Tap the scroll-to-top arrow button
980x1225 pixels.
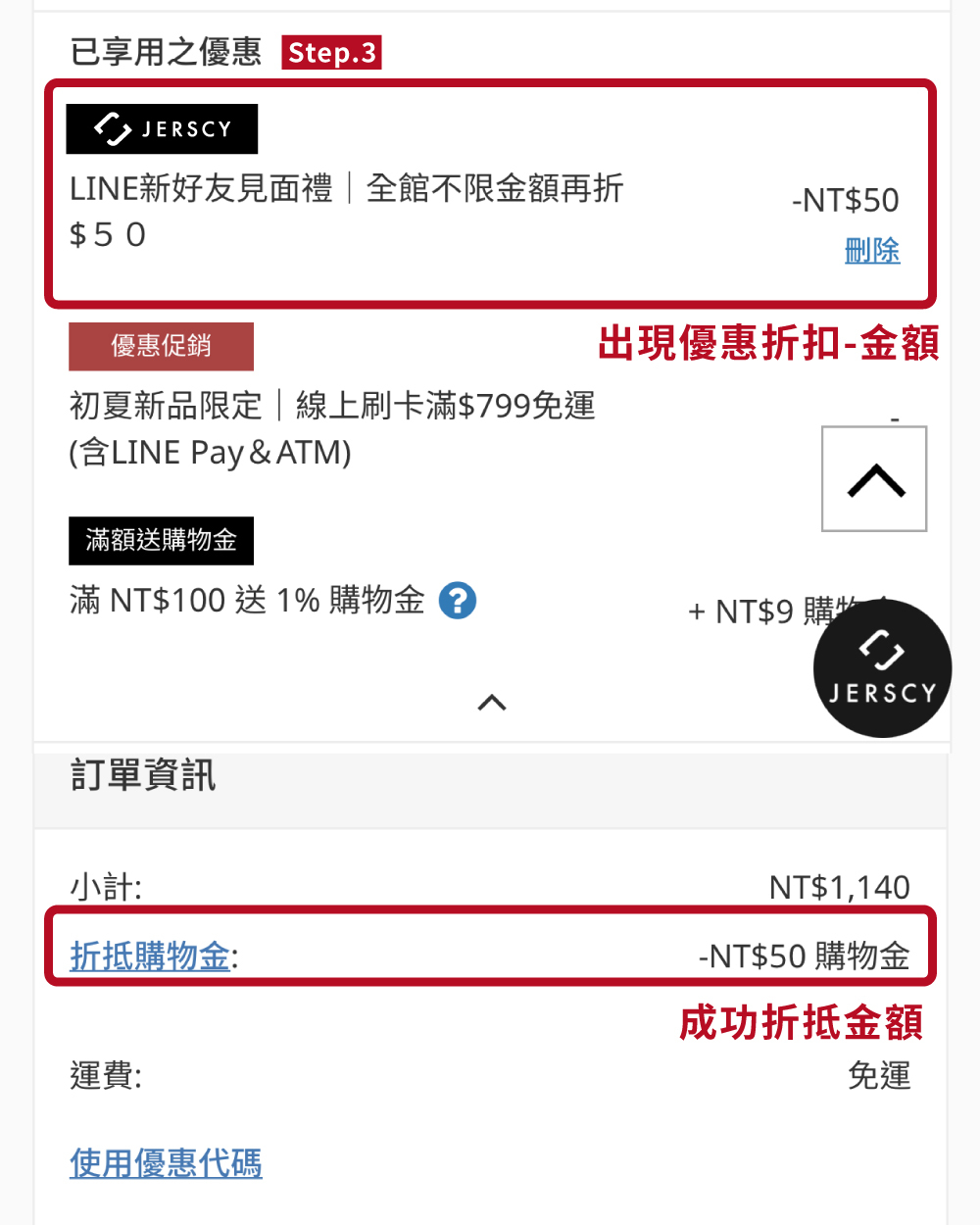pyautogui.click(x=874, y=479)
